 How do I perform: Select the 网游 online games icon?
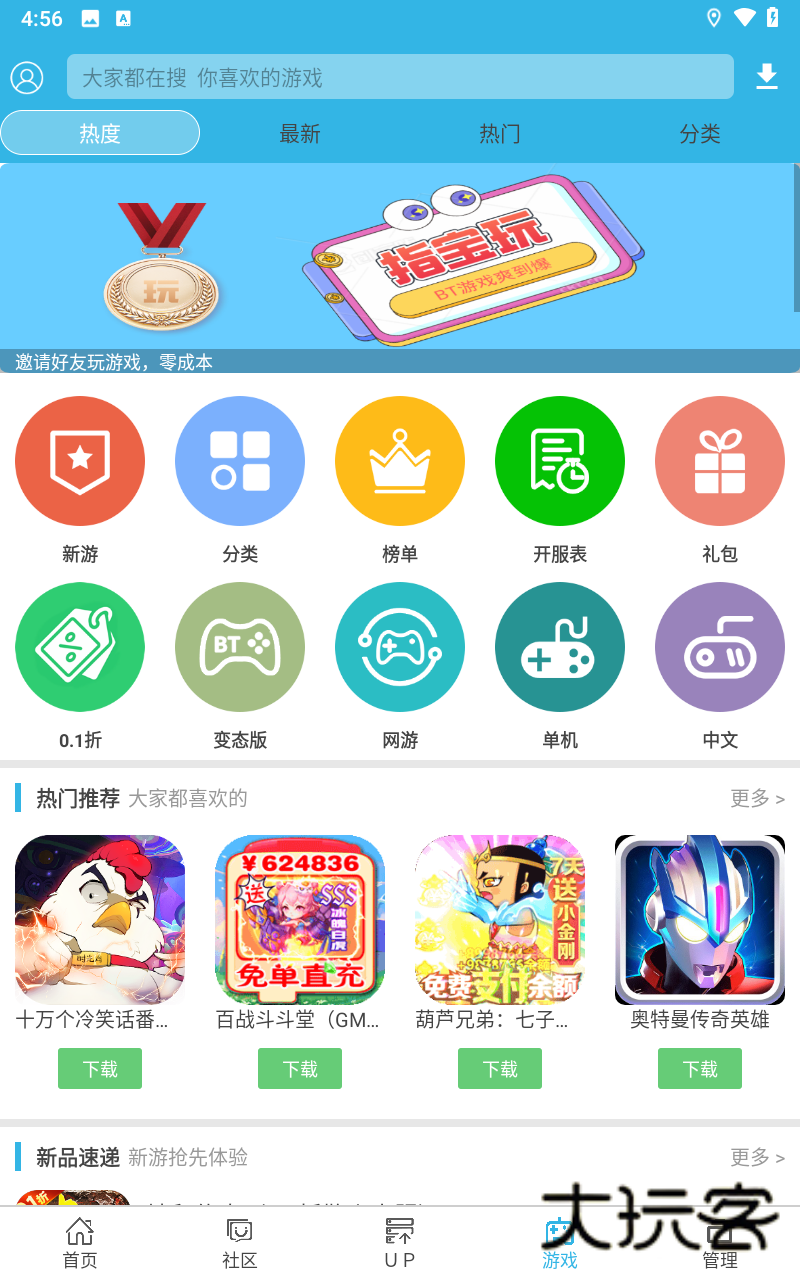click(x=400, y=647)
